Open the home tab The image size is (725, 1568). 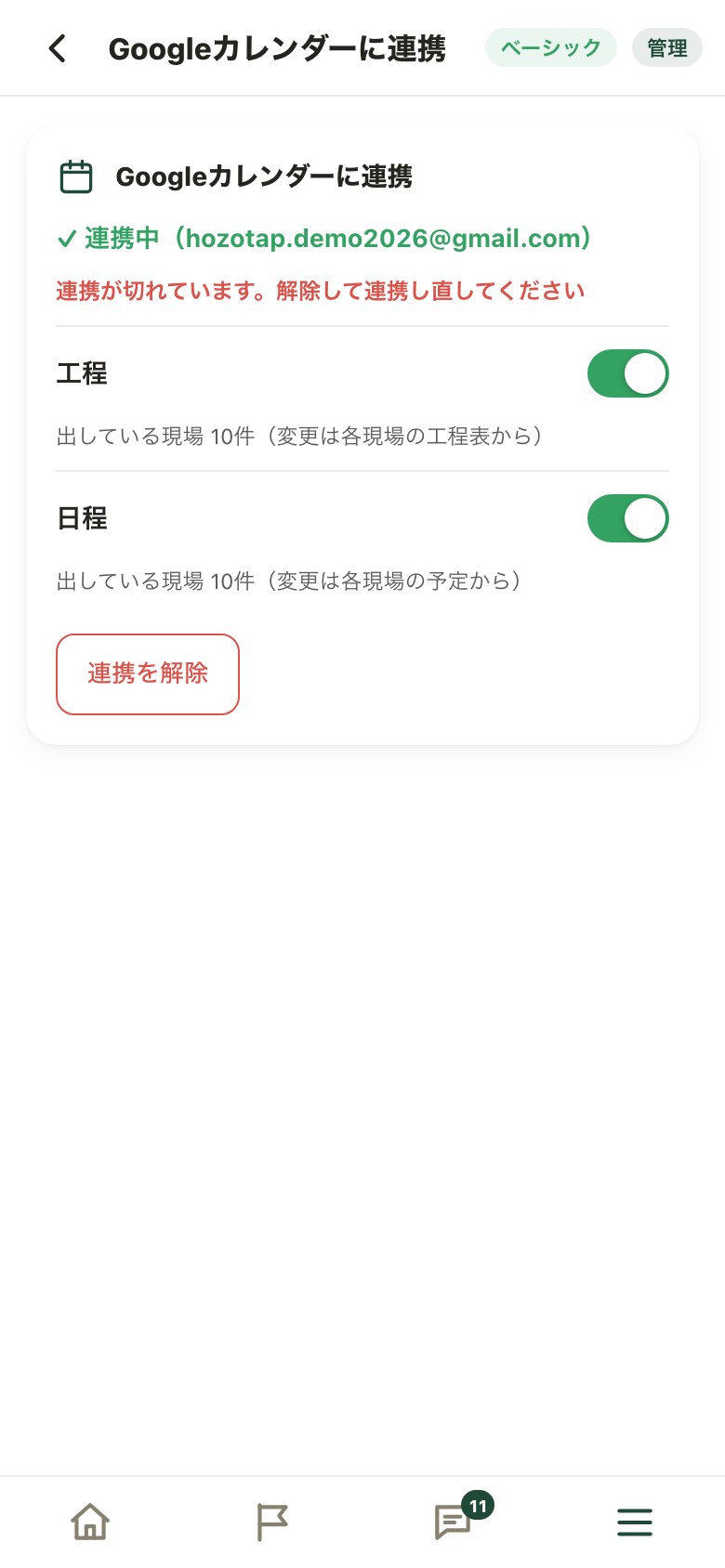click(90, 1522)
